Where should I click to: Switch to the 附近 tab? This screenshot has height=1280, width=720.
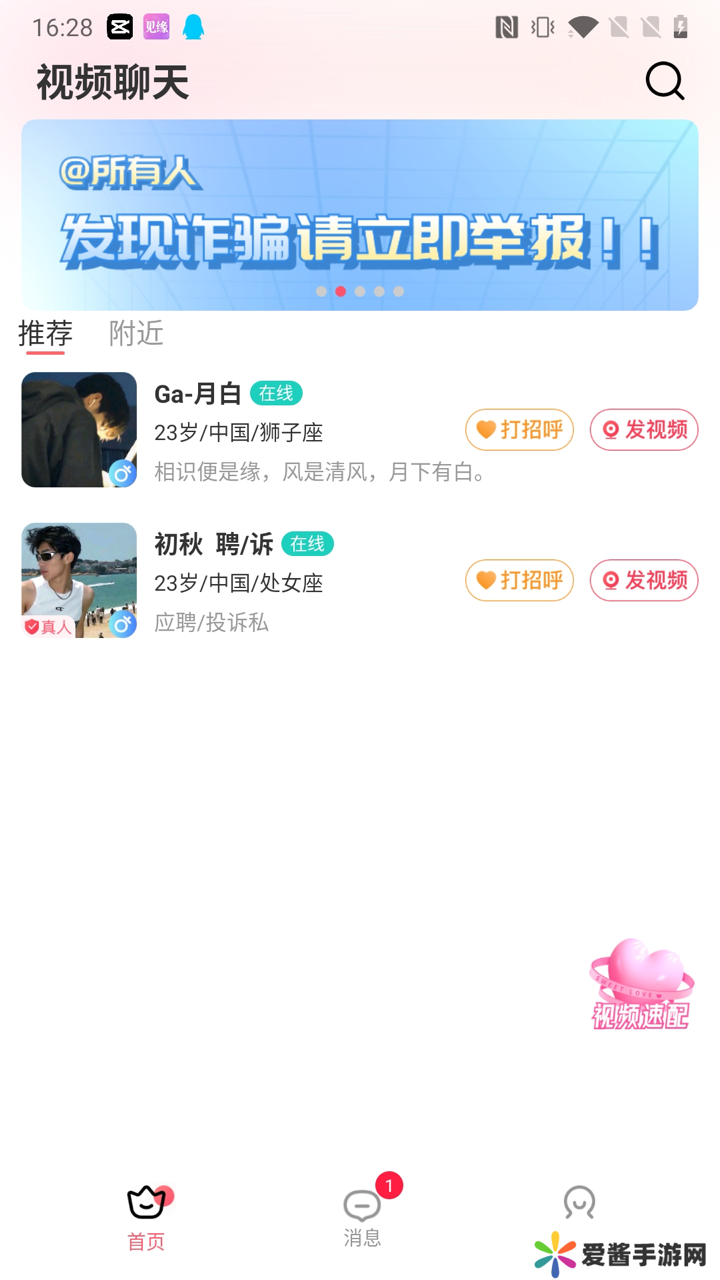pyautogui.click(x=136, y=333)
